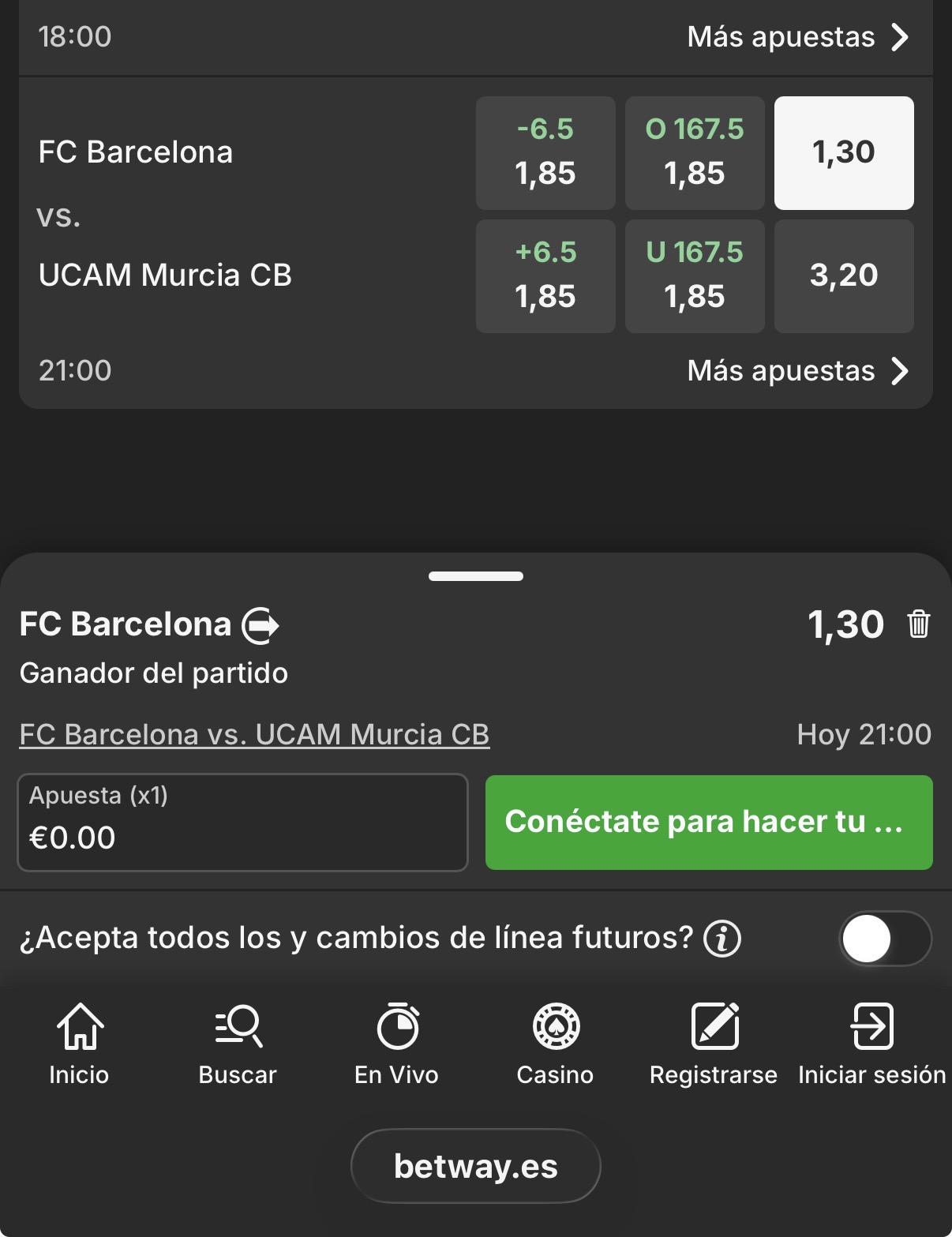Select UCAM Murcia +6.5 handicap odds
The image size is (952, 1237).
545,276
